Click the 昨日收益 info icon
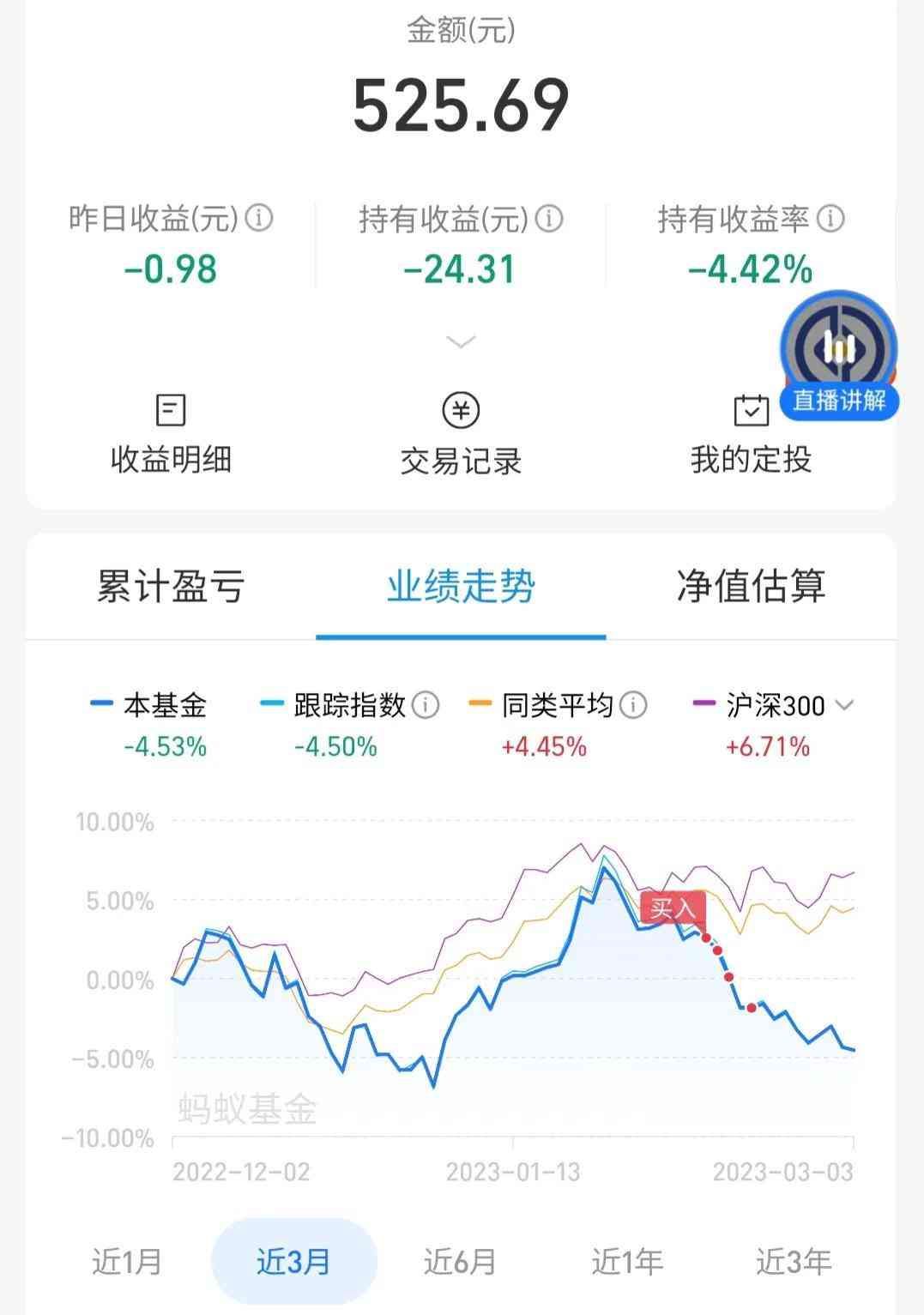 click(257, 219)
